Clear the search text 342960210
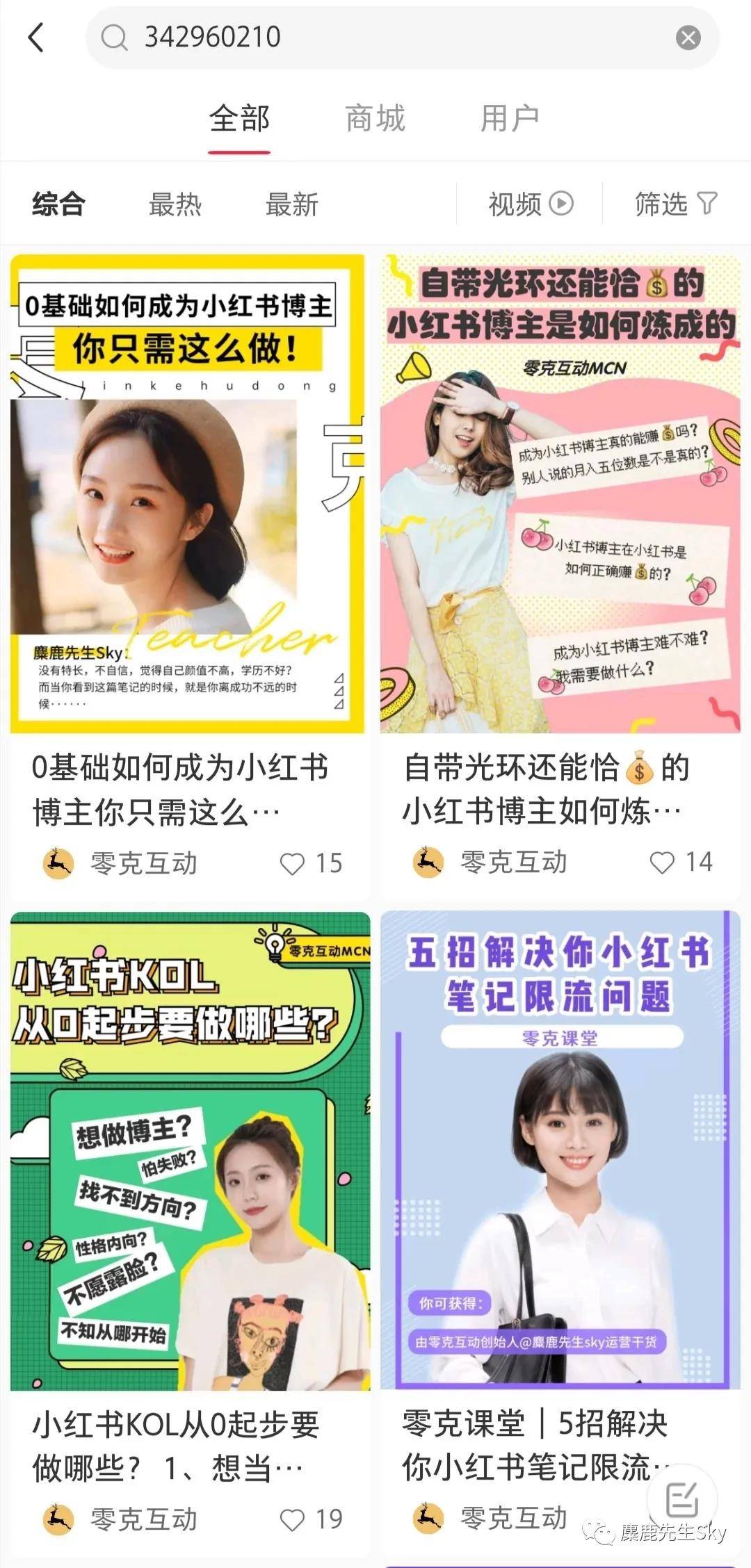Viewport: 751px width, 1568px height. pyautogui.click(x=688, y=38)
